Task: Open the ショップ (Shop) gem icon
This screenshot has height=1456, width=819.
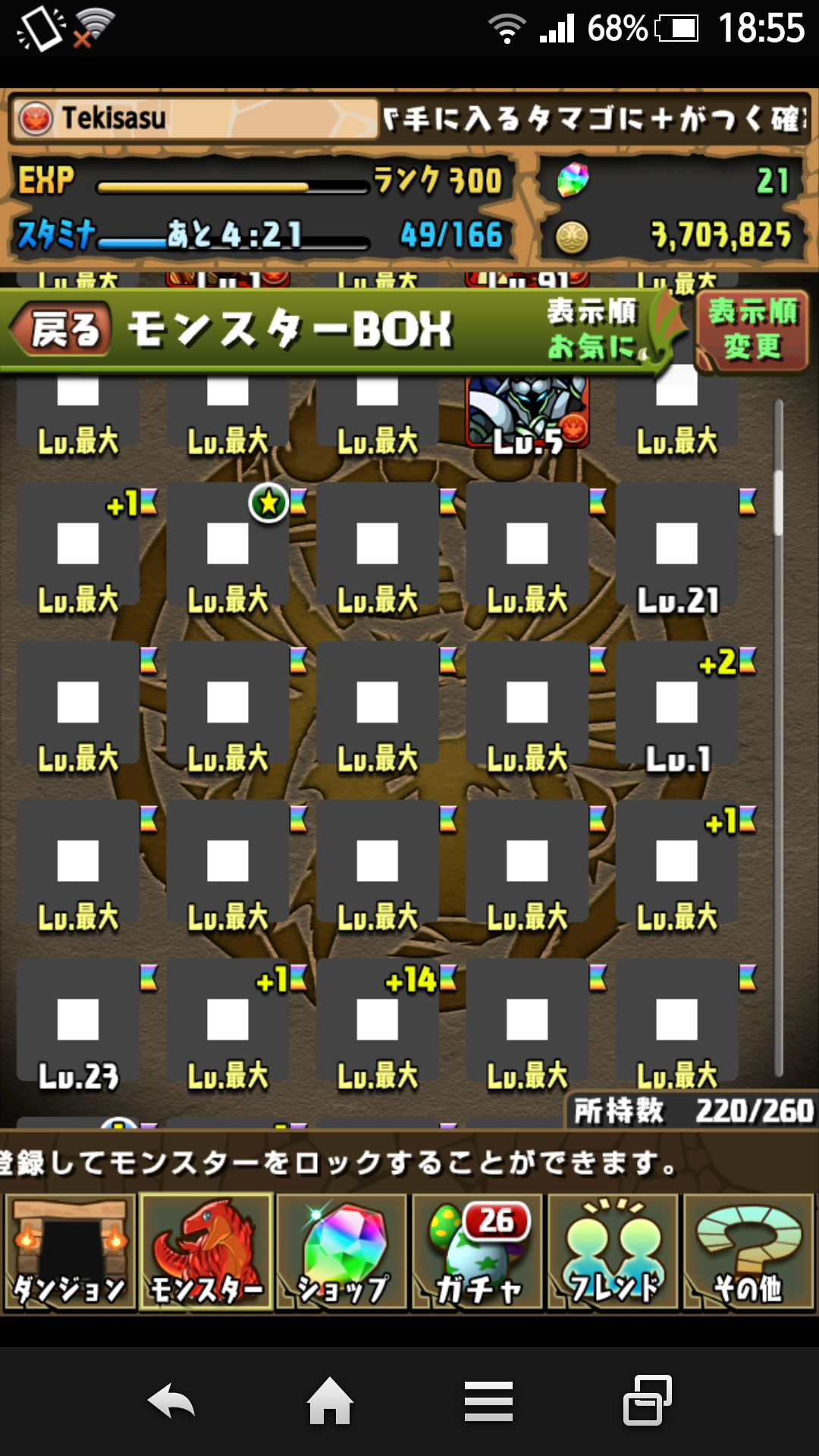Action: point(340,1251)
